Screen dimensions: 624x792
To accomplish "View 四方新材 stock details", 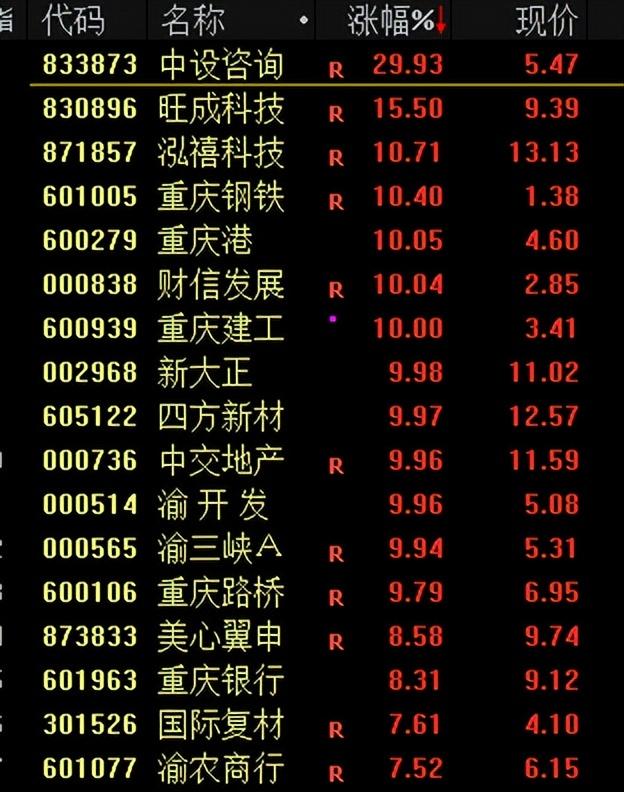I will [x=220, y=417].
